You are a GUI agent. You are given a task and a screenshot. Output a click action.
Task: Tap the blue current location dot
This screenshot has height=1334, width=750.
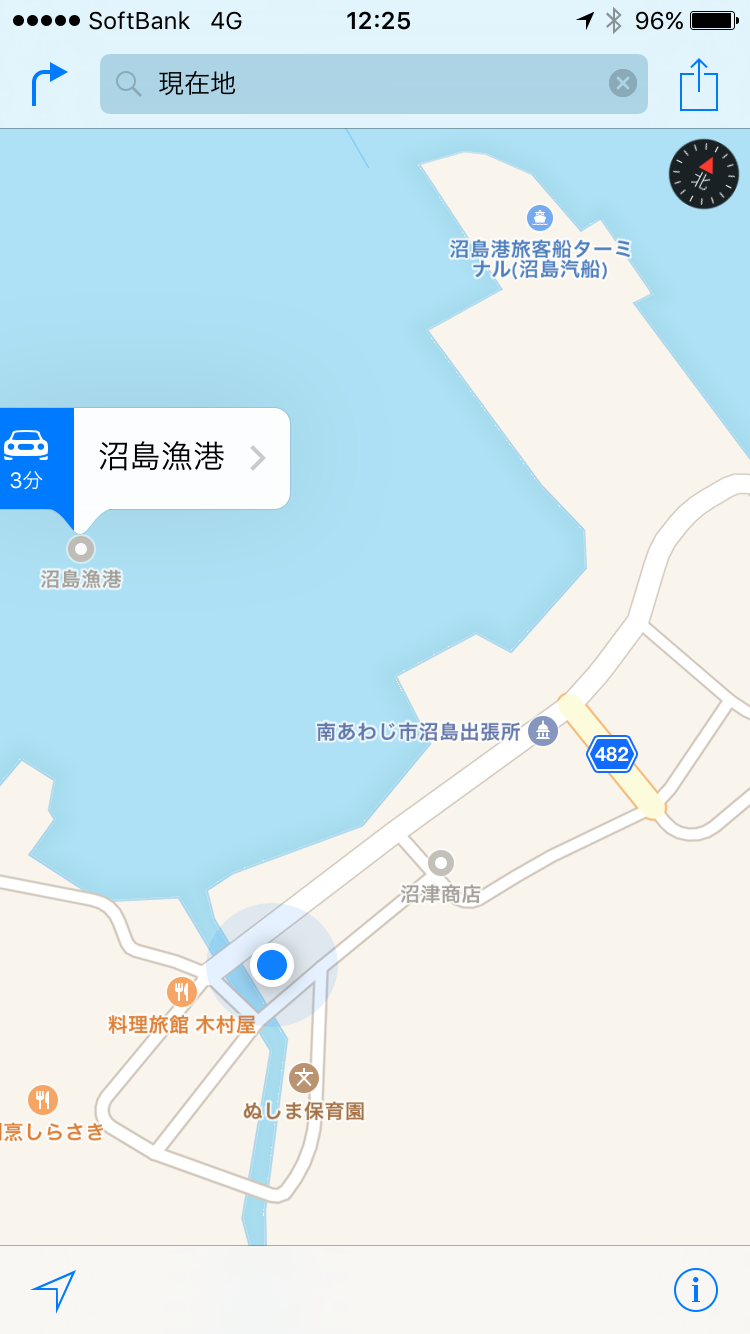coord(272,965)
